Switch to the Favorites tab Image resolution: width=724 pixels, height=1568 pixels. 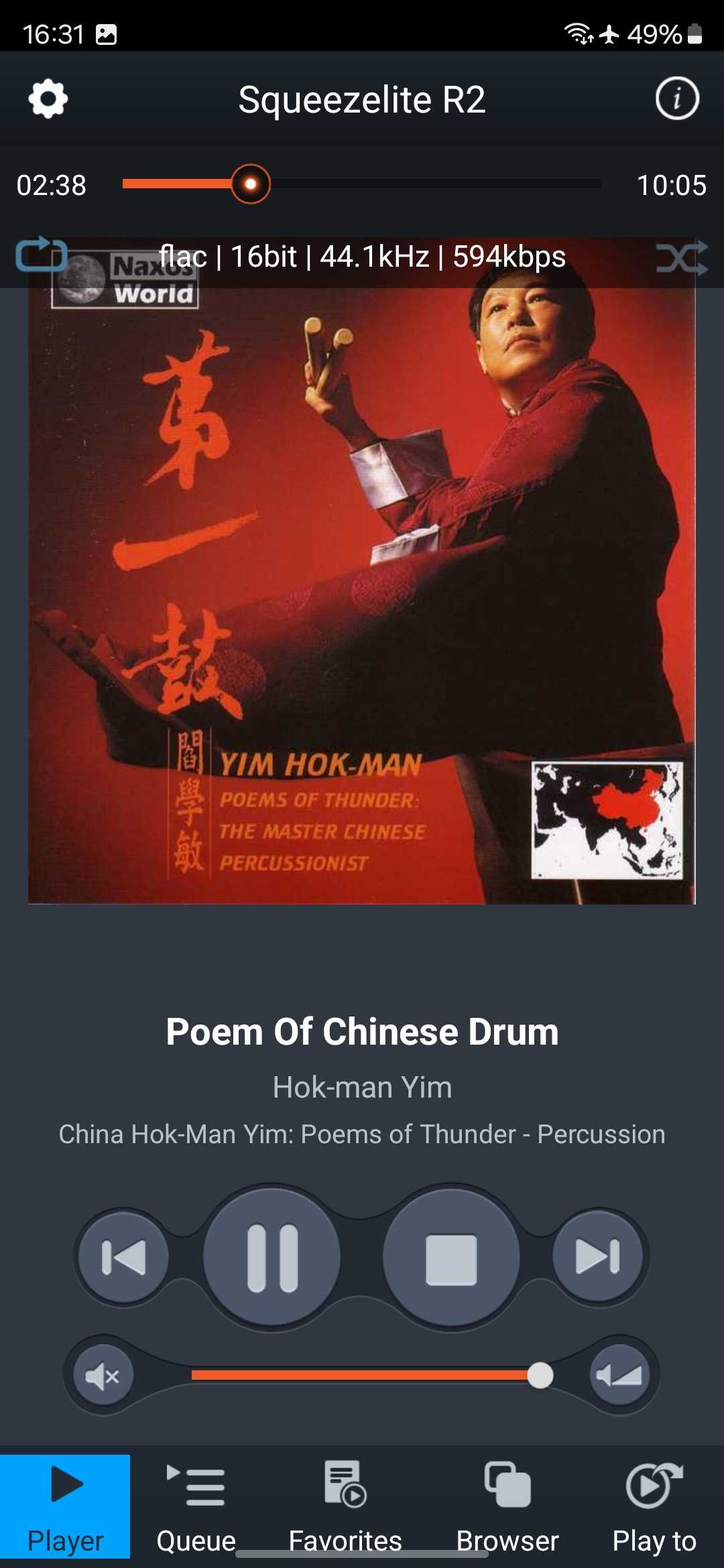point(345,1506)
